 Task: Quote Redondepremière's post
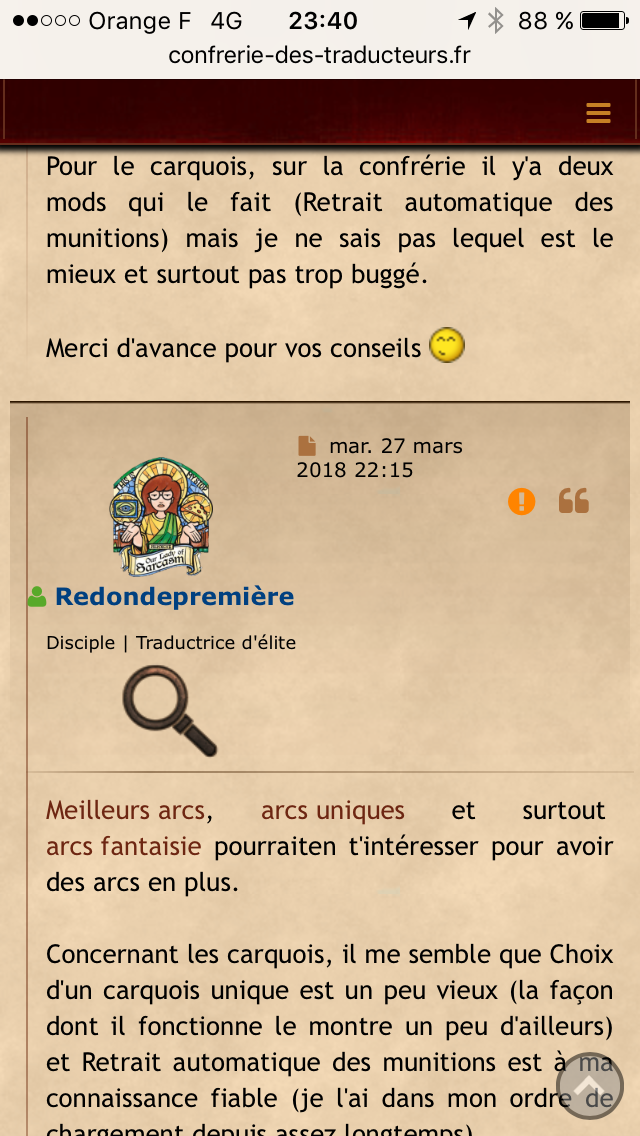574,501
